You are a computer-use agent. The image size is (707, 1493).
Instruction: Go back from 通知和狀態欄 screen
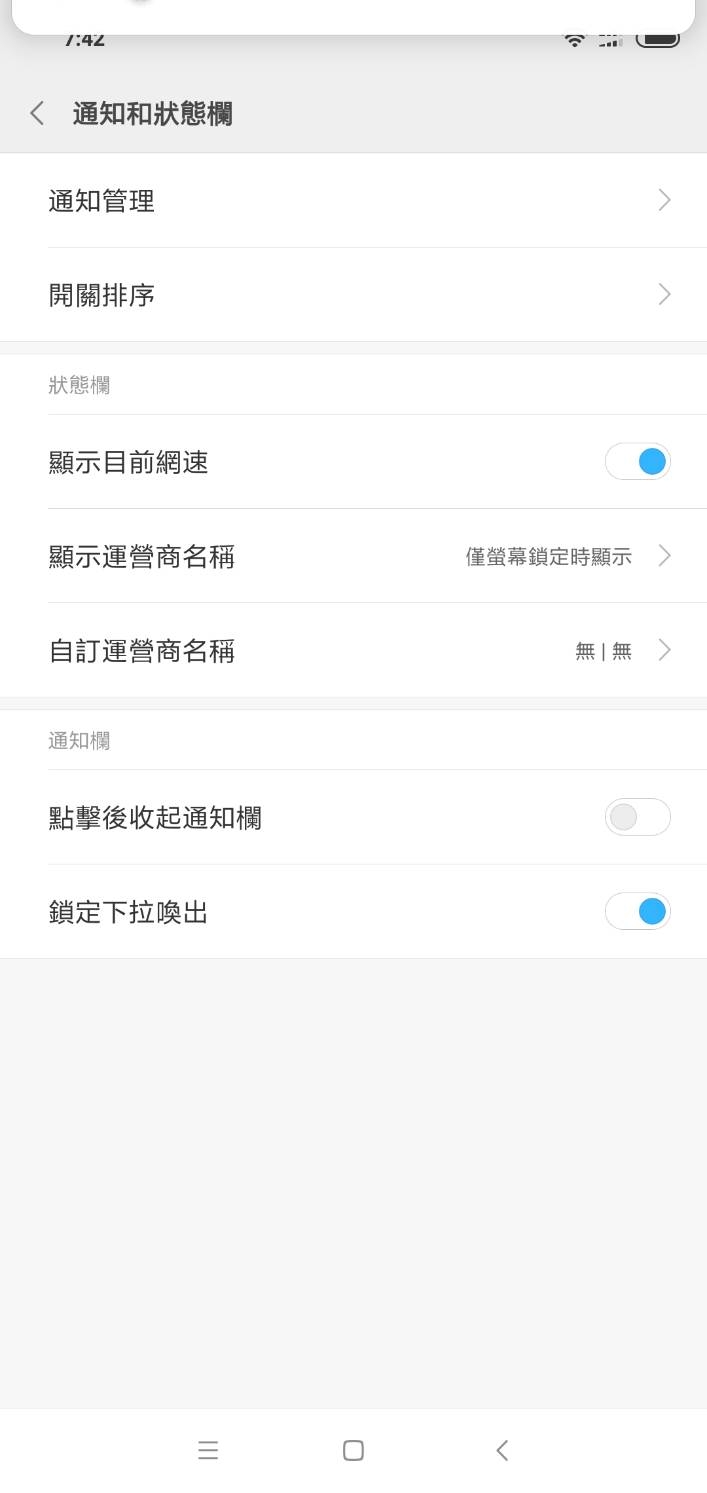37,113
